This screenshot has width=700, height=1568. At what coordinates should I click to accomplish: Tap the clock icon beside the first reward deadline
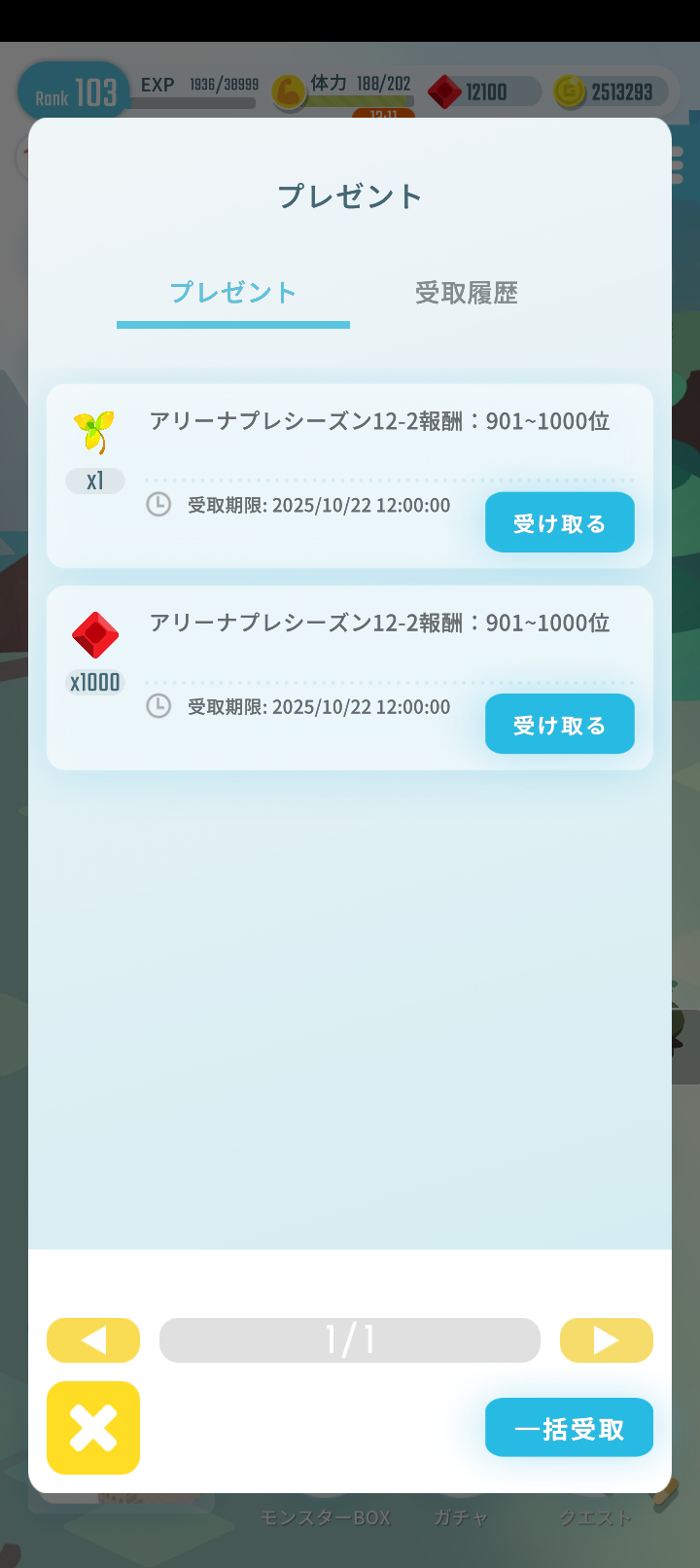(158, 504)
